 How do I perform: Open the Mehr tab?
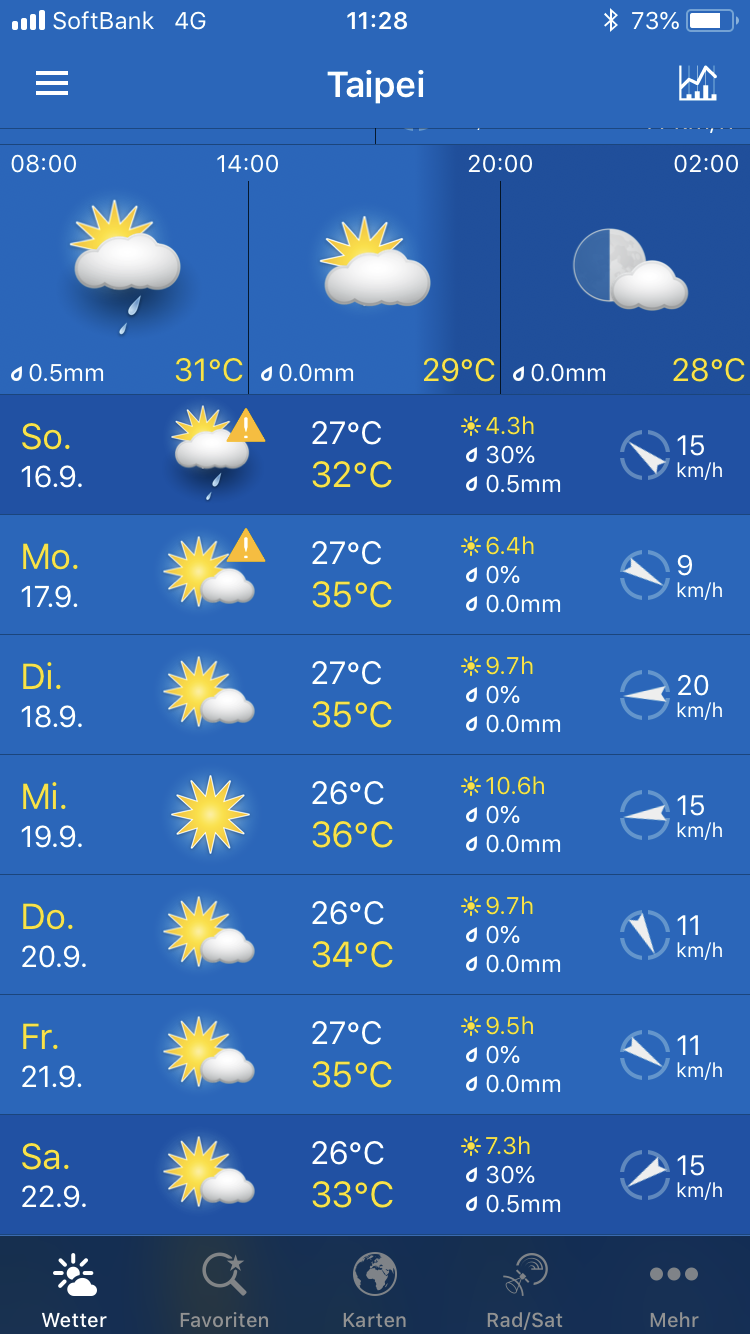pyautogui.click(x=674, y=1290)
